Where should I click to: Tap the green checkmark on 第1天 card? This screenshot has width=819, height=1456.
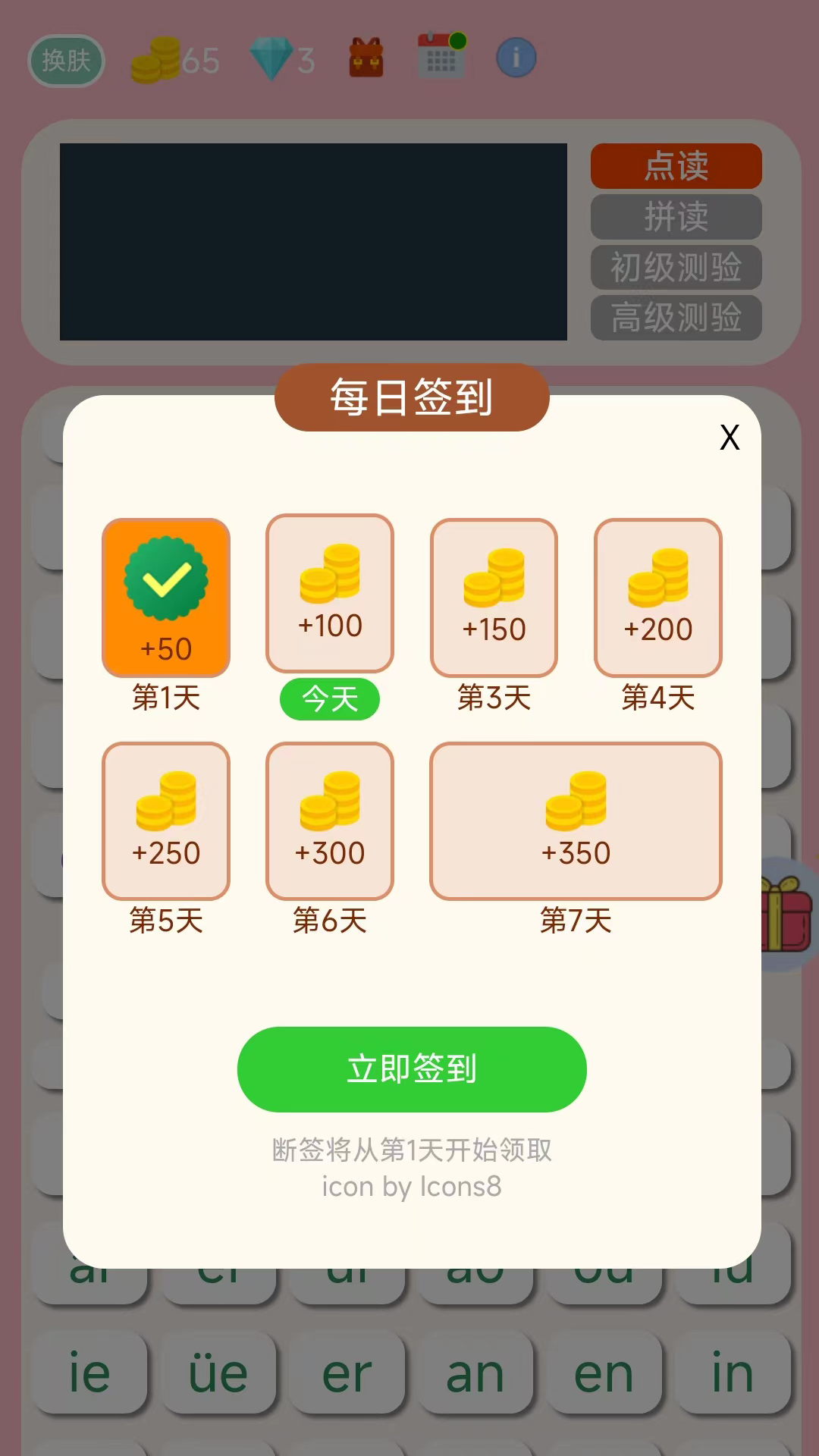166,581
